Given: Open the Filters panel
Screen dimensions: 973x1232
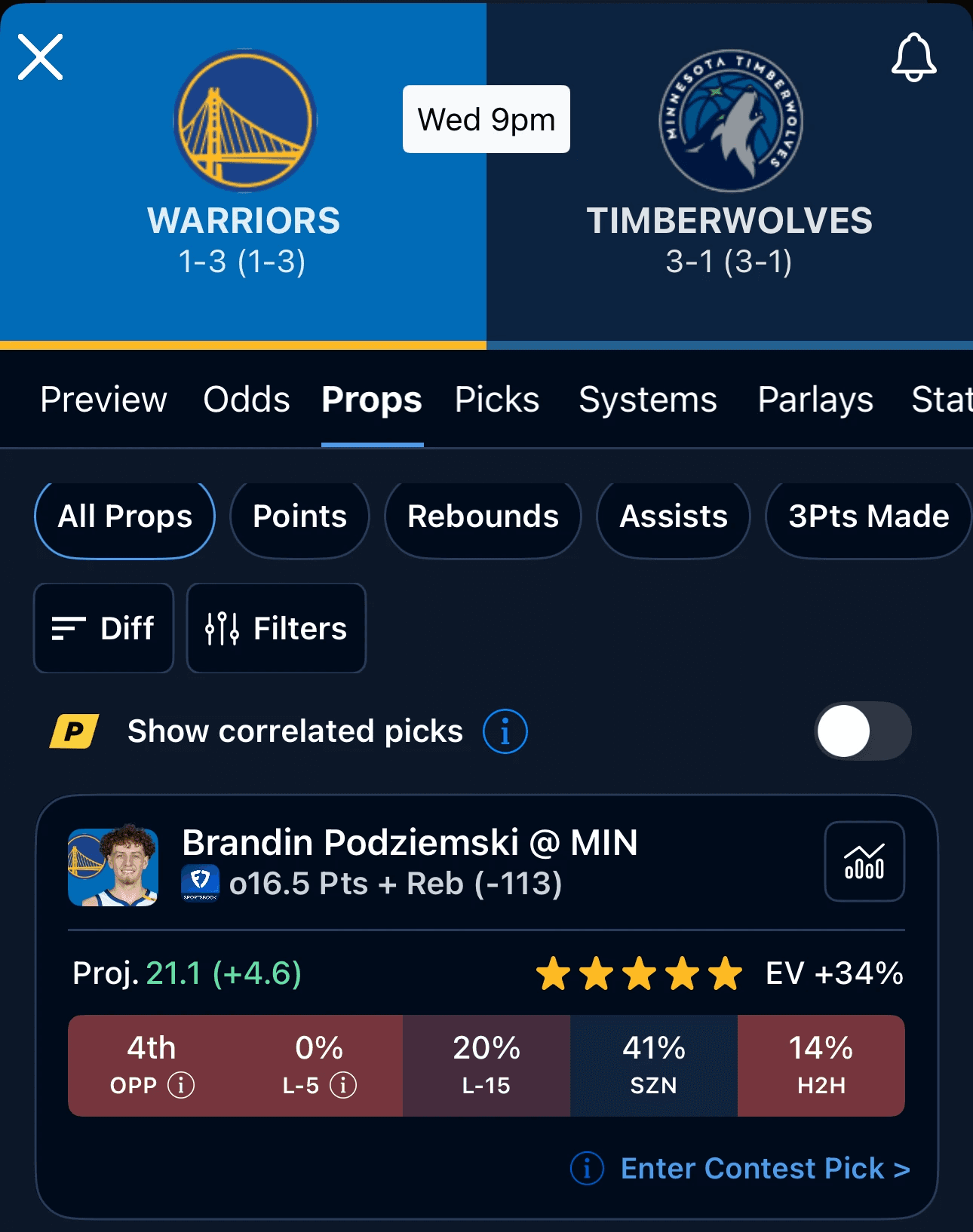Looking at the screenshot, I should tap(276, 628).
